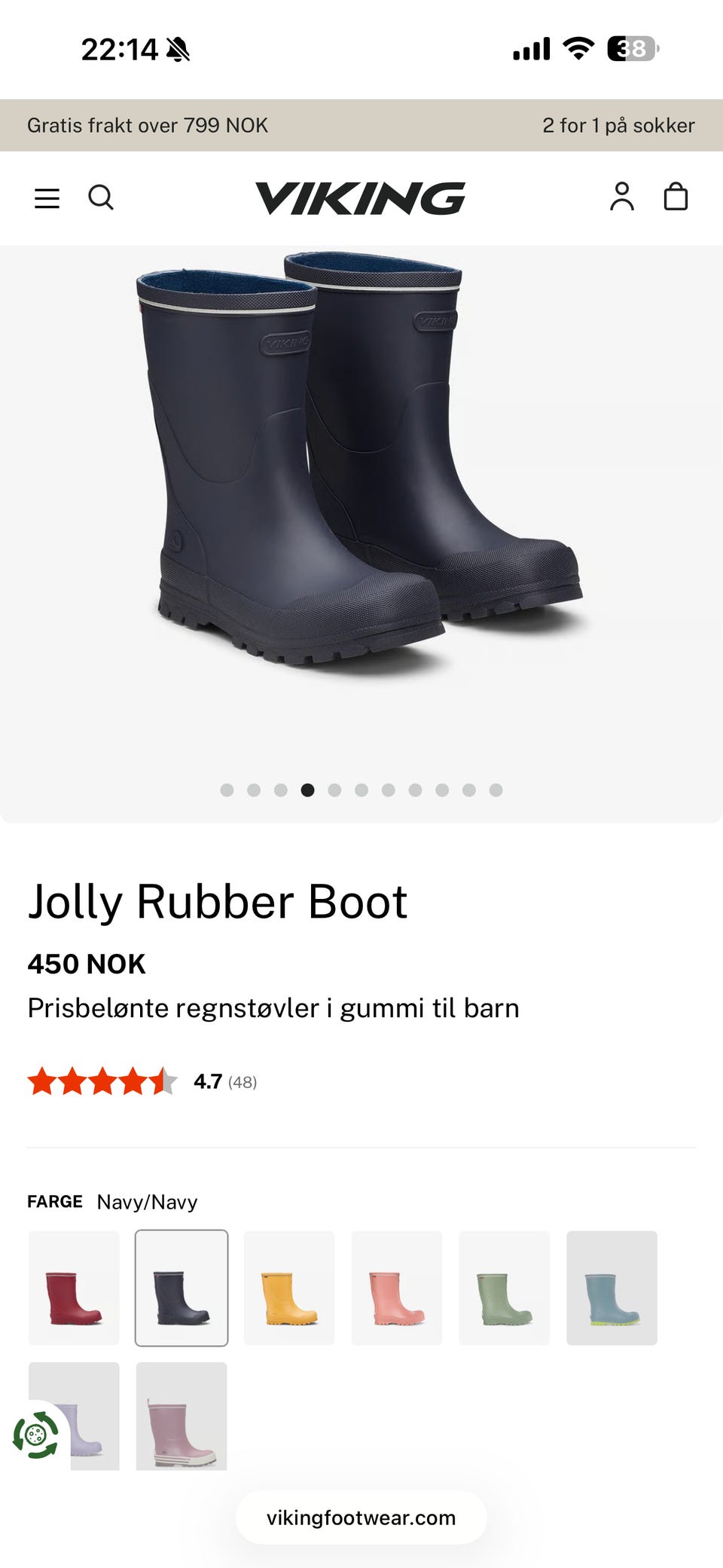
Task: Open the cookie settings badge
Action: point(35,1435)
